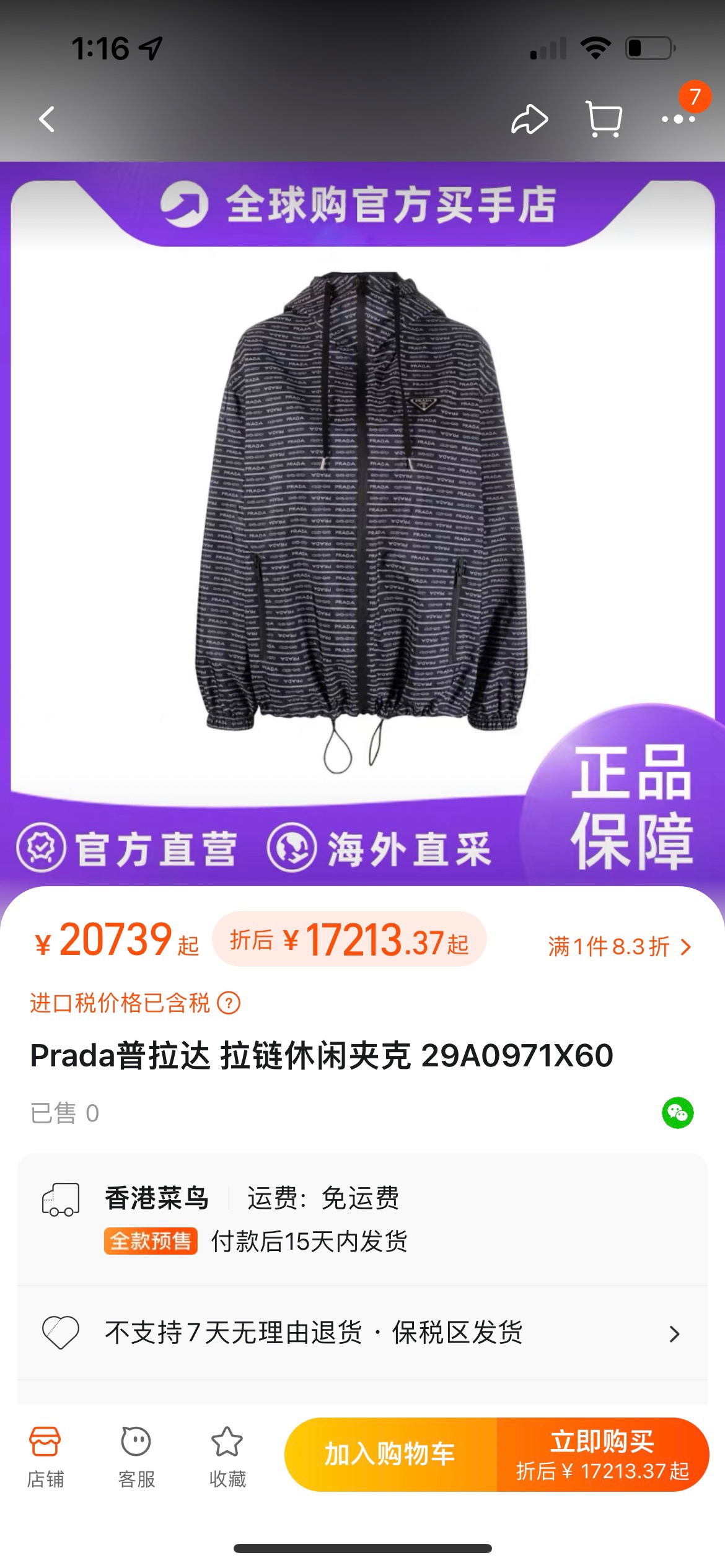Add item to 收藏 favorites
The image size is (725, 1568).
(x=227, y=1455)
